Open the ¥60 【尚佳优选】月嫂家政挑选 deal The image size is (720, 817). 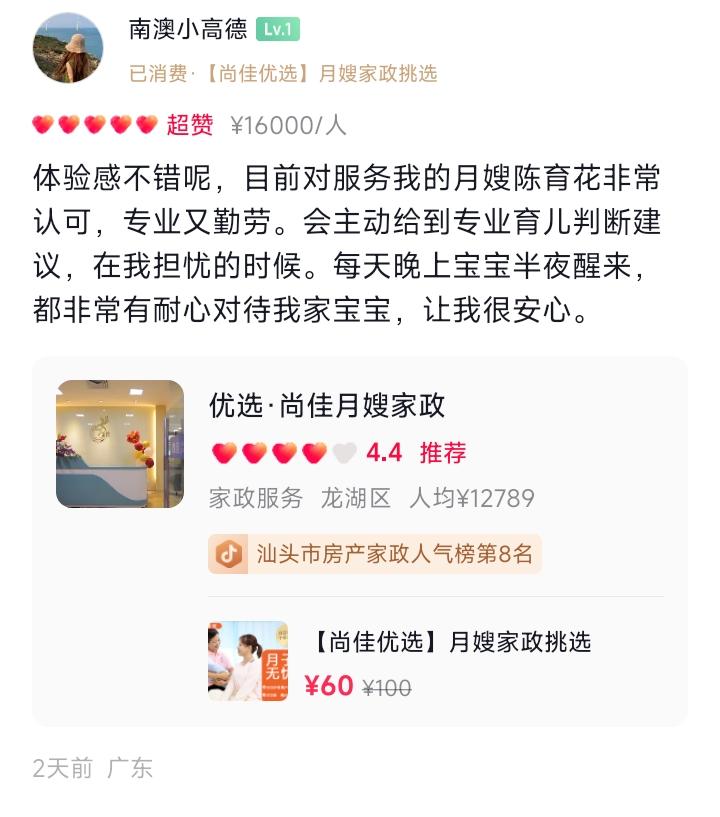click(x=450, y=660)
